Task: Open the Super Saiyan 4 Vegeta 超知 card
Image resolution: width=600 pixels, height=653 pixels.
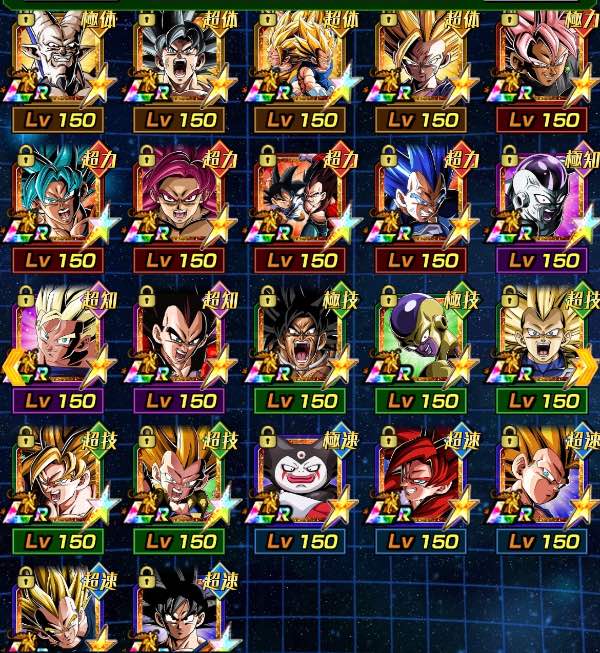Action: coord(178,340)
